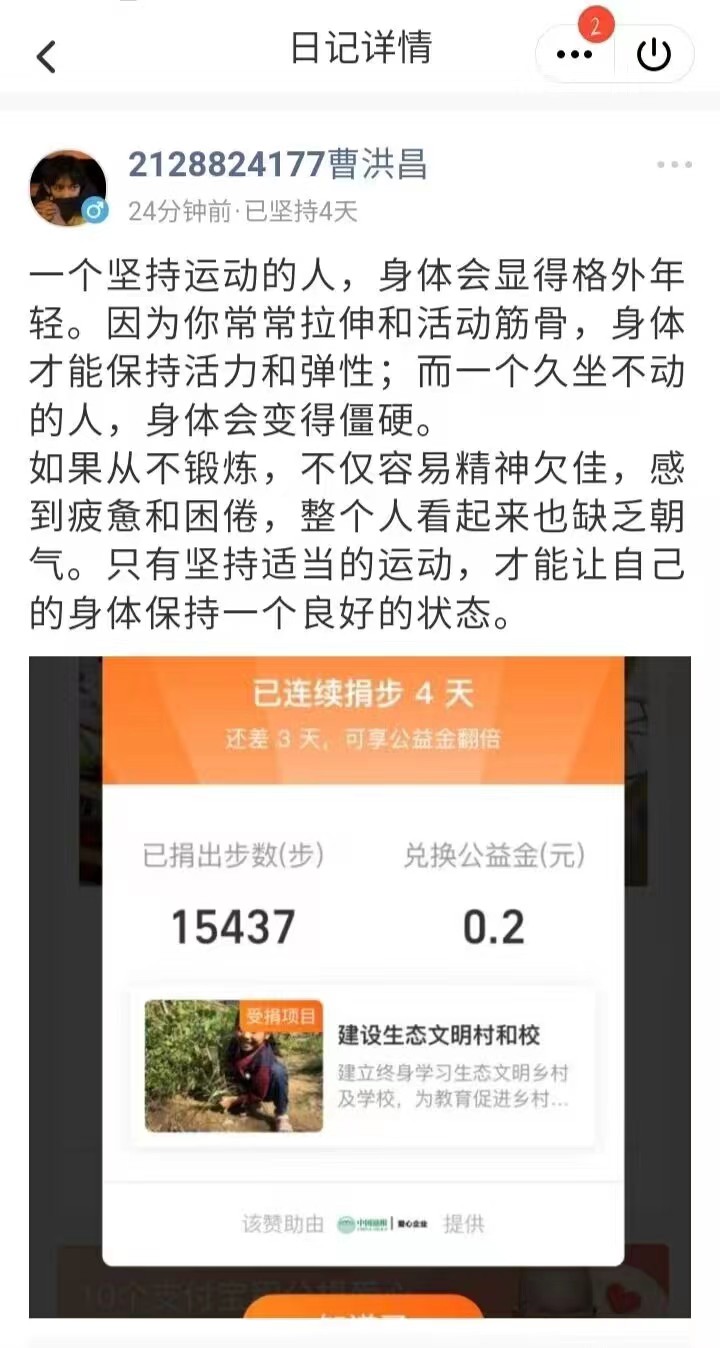Open the mini program more menu
The height and width of the screenshot is (1348, 720).
pos(574,55)
